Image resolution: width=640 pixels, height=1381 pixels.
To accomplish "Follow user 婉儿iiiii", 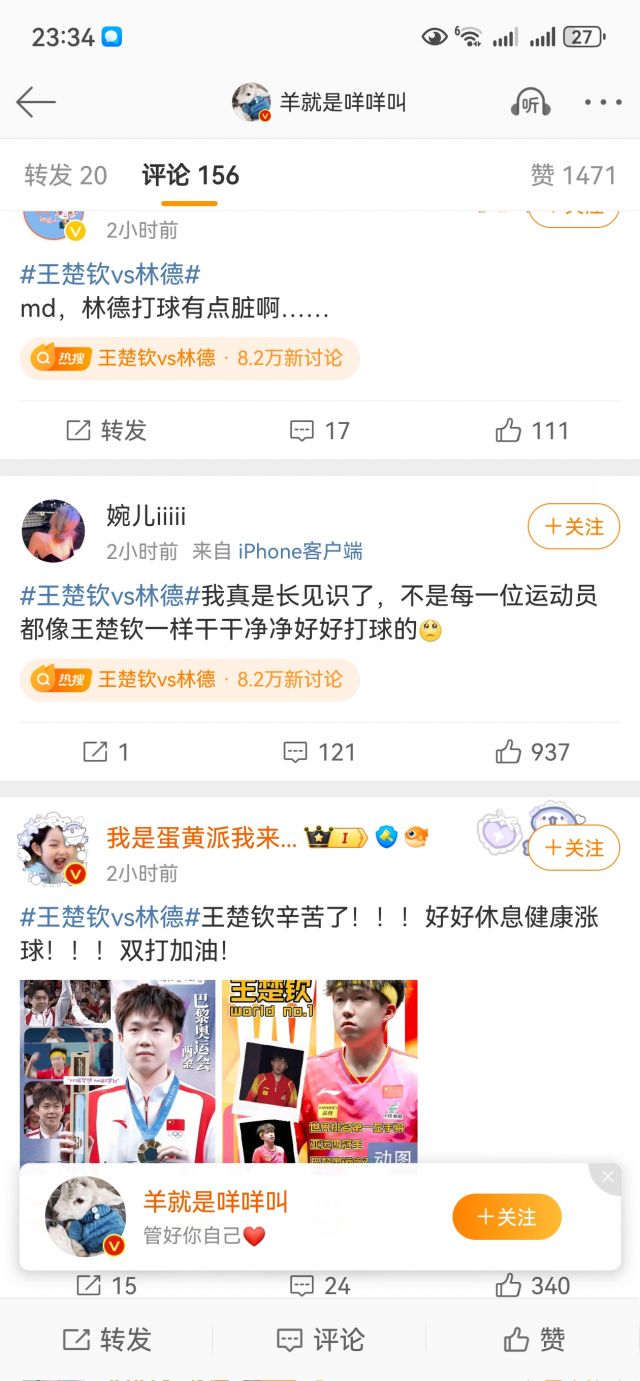I will [573, 526].
